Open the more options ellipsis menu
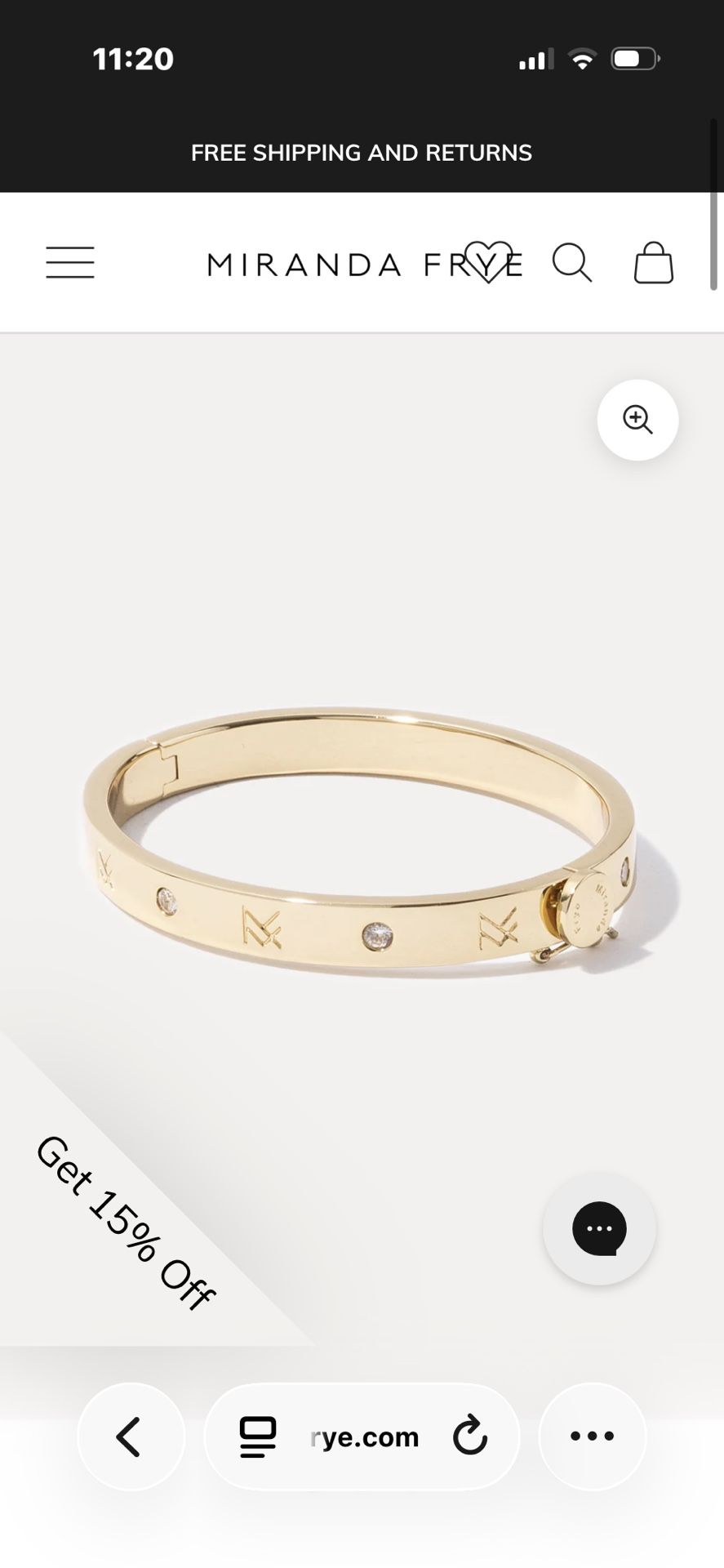This screenshot has width=724, height=1568. coord(592,1437)
